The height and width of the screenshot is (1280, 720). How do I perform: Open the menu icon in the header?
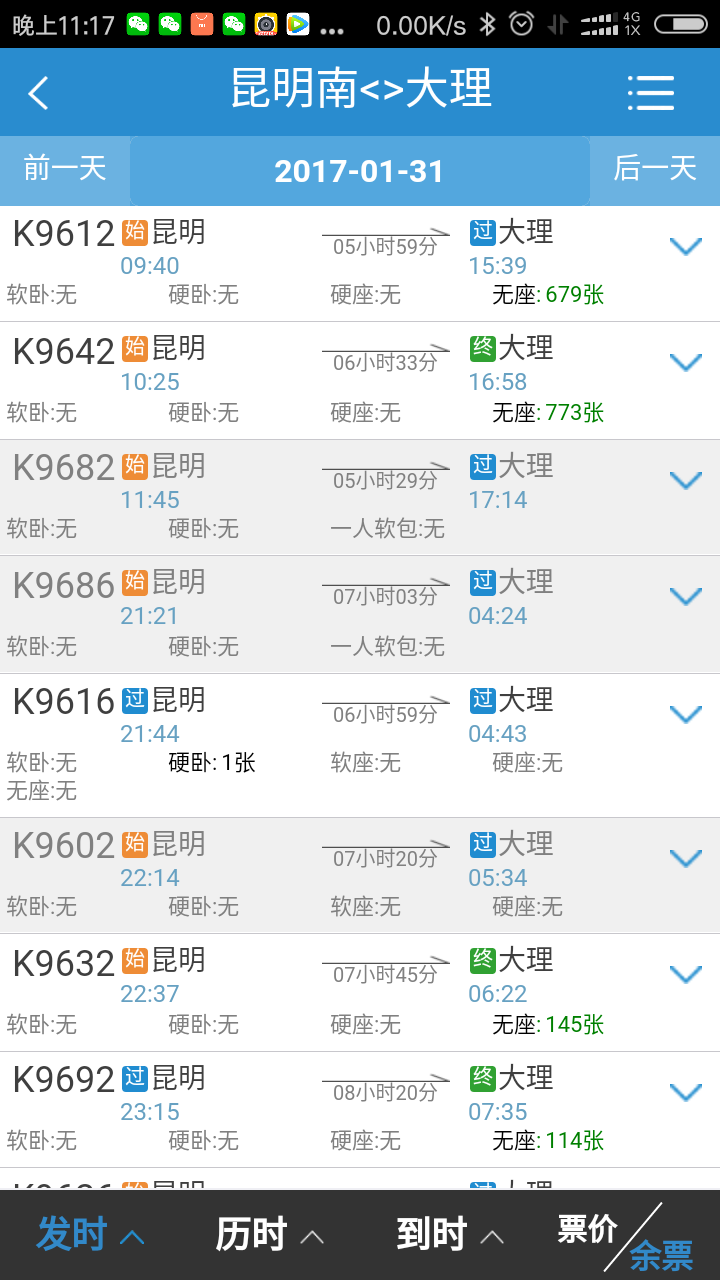651,93
